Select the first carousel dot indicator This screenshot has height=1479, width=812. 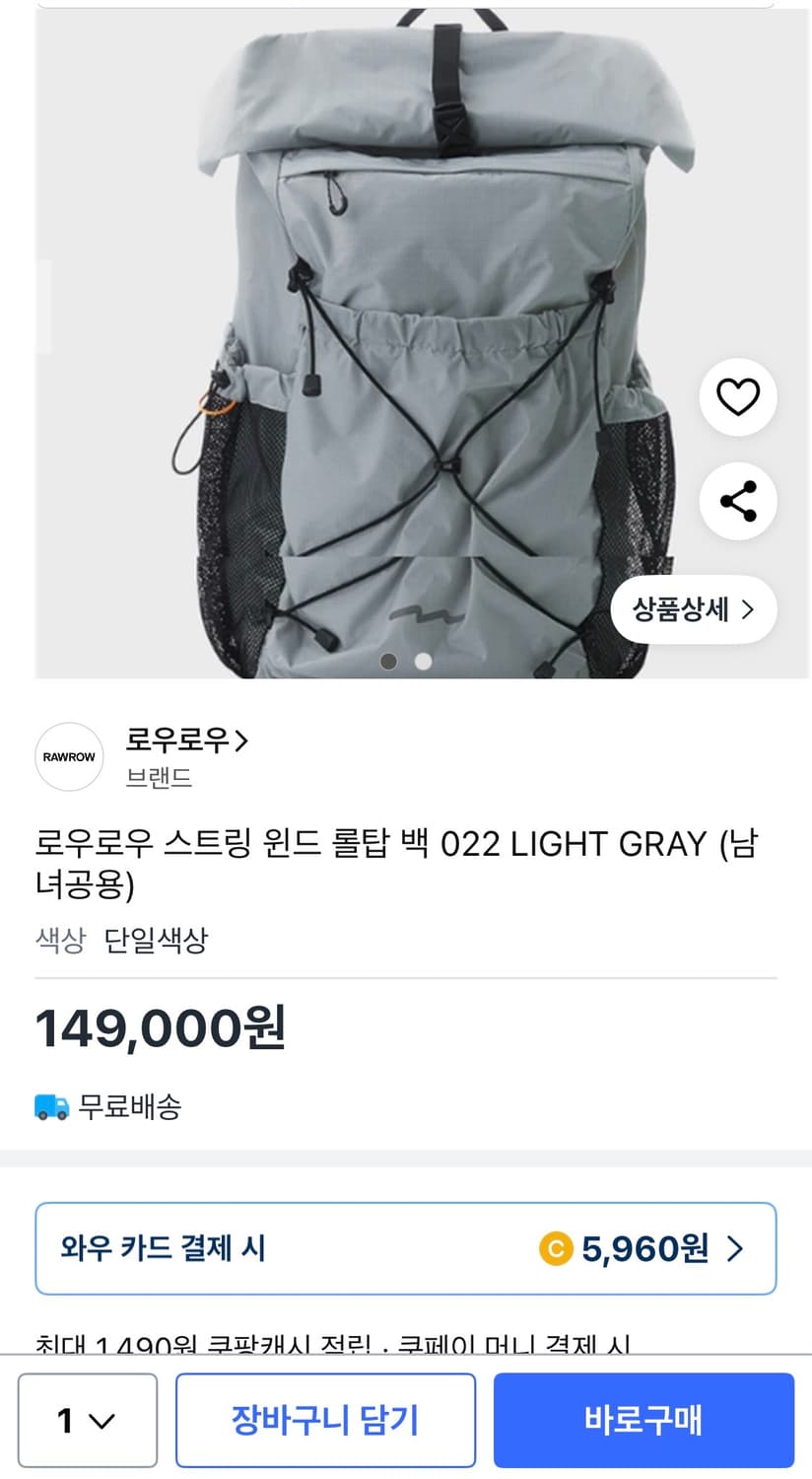[388, 662]
